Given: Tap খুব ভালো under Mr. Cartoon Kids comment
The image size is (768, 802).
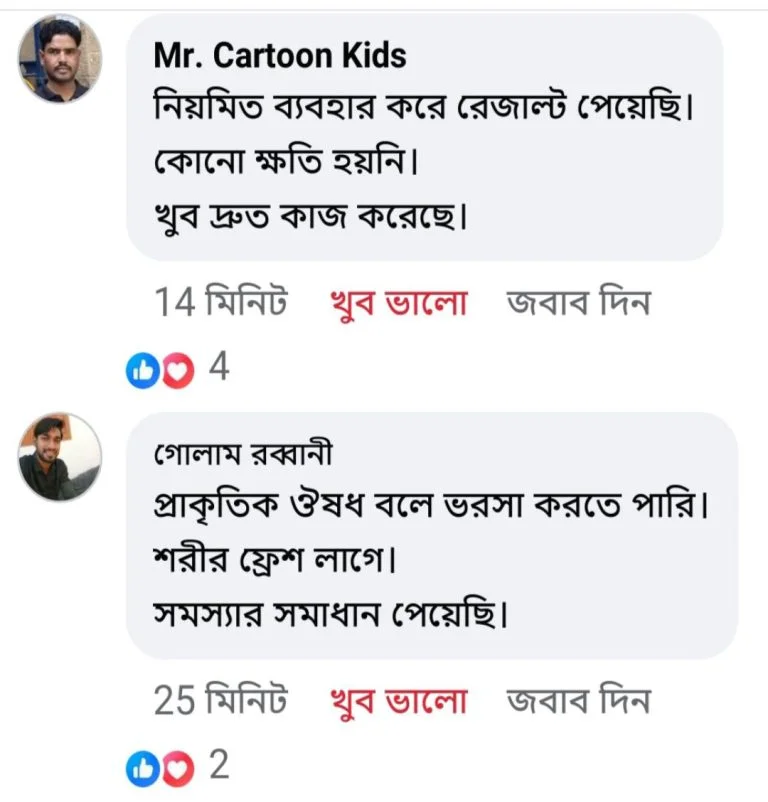Looking at the screenshot, I should (x=398, y=303).
